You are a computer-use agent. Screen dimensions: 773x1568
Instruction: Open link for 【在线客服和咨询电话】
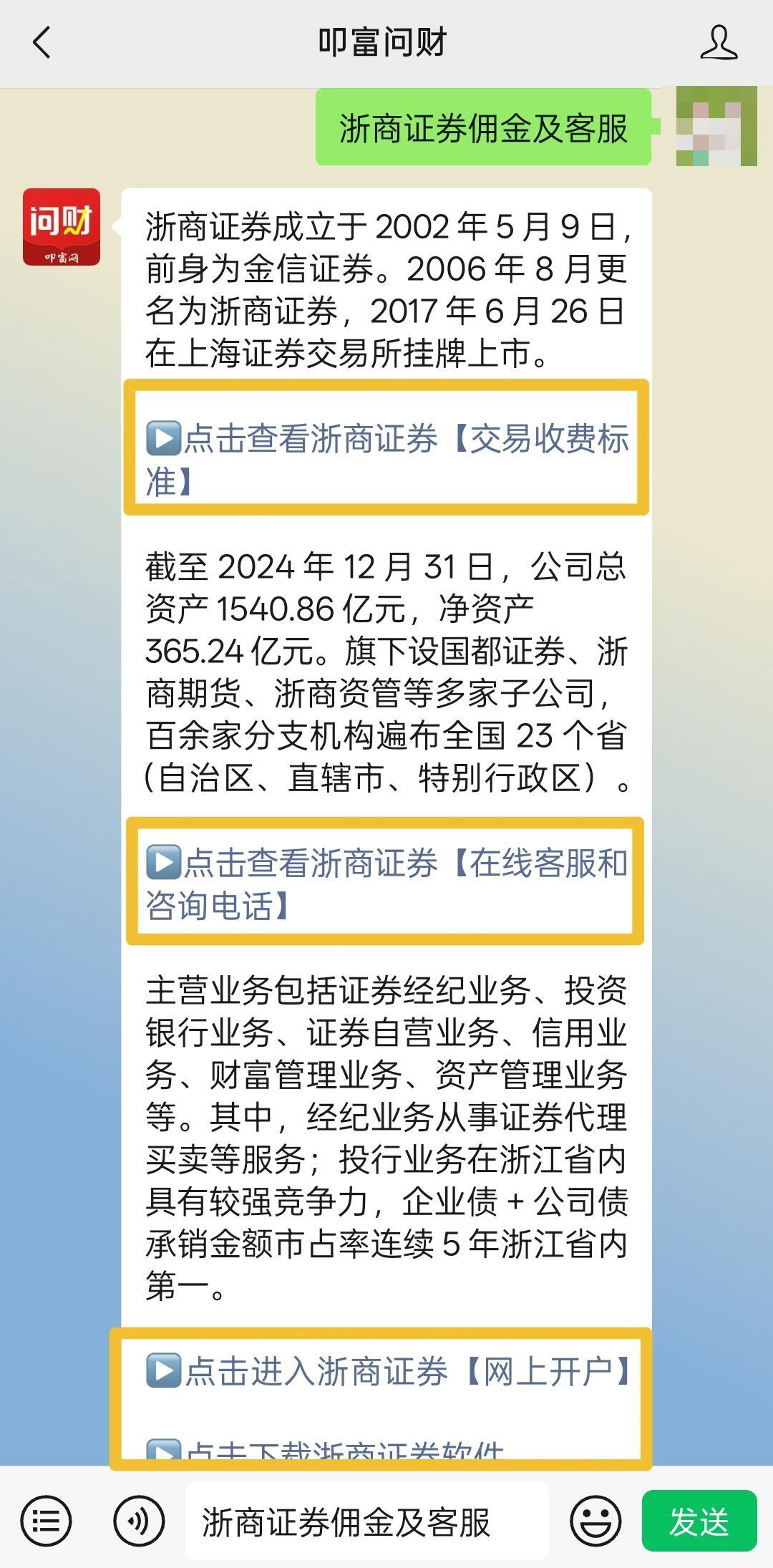tap(386, 883)
